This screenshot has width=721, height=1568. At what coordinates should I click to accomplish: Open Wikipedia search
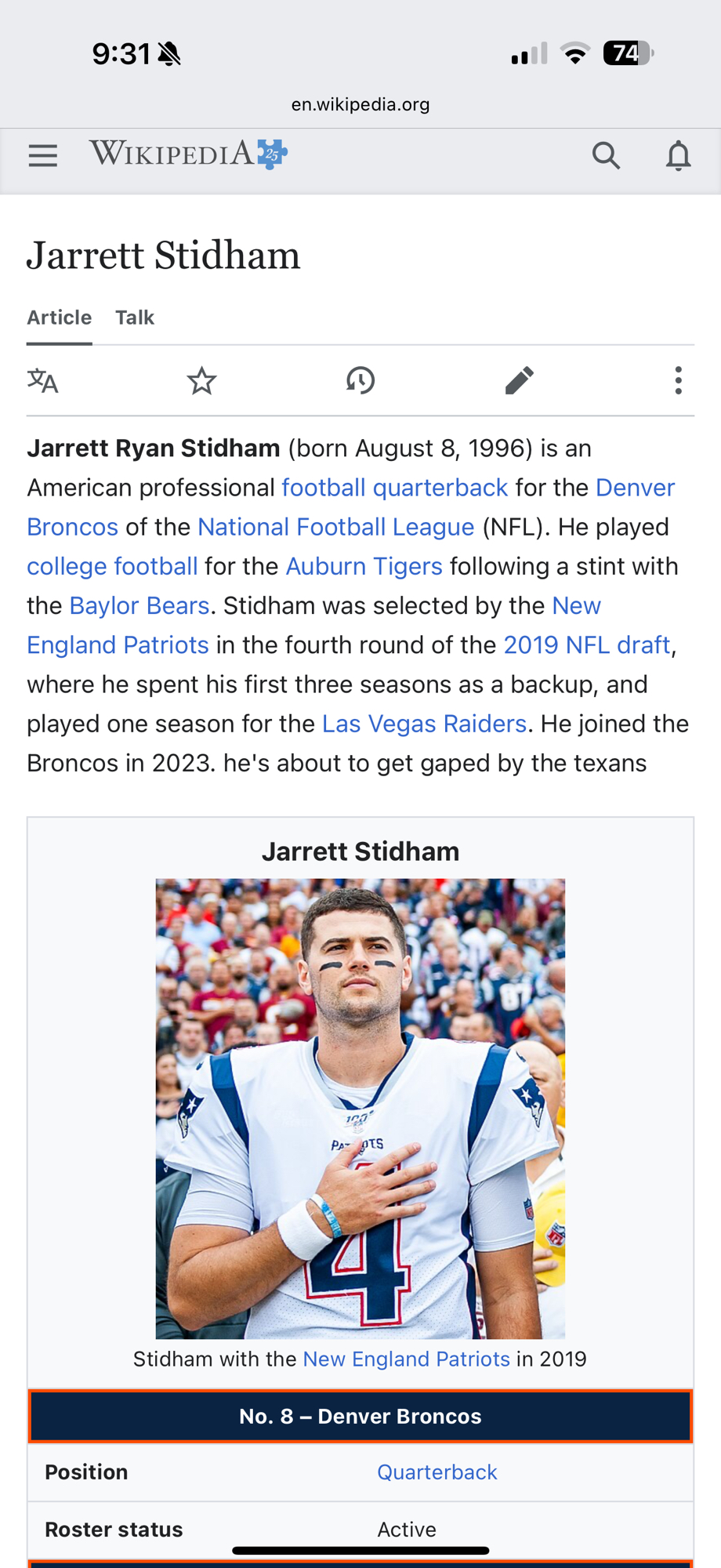pyautogui.click(x=606, y=155)
